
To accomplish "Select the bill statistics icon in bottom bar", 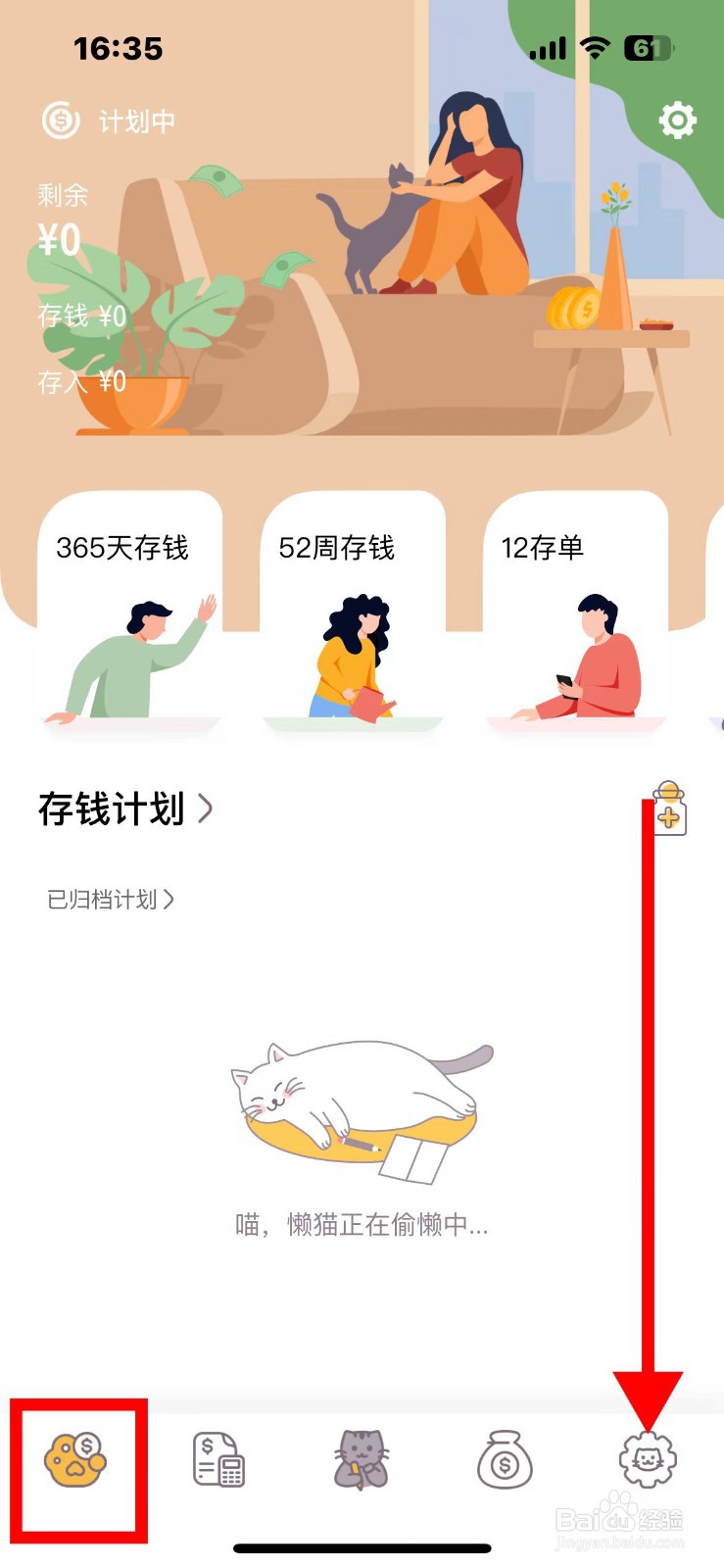I will click(x=218, y=1460).
